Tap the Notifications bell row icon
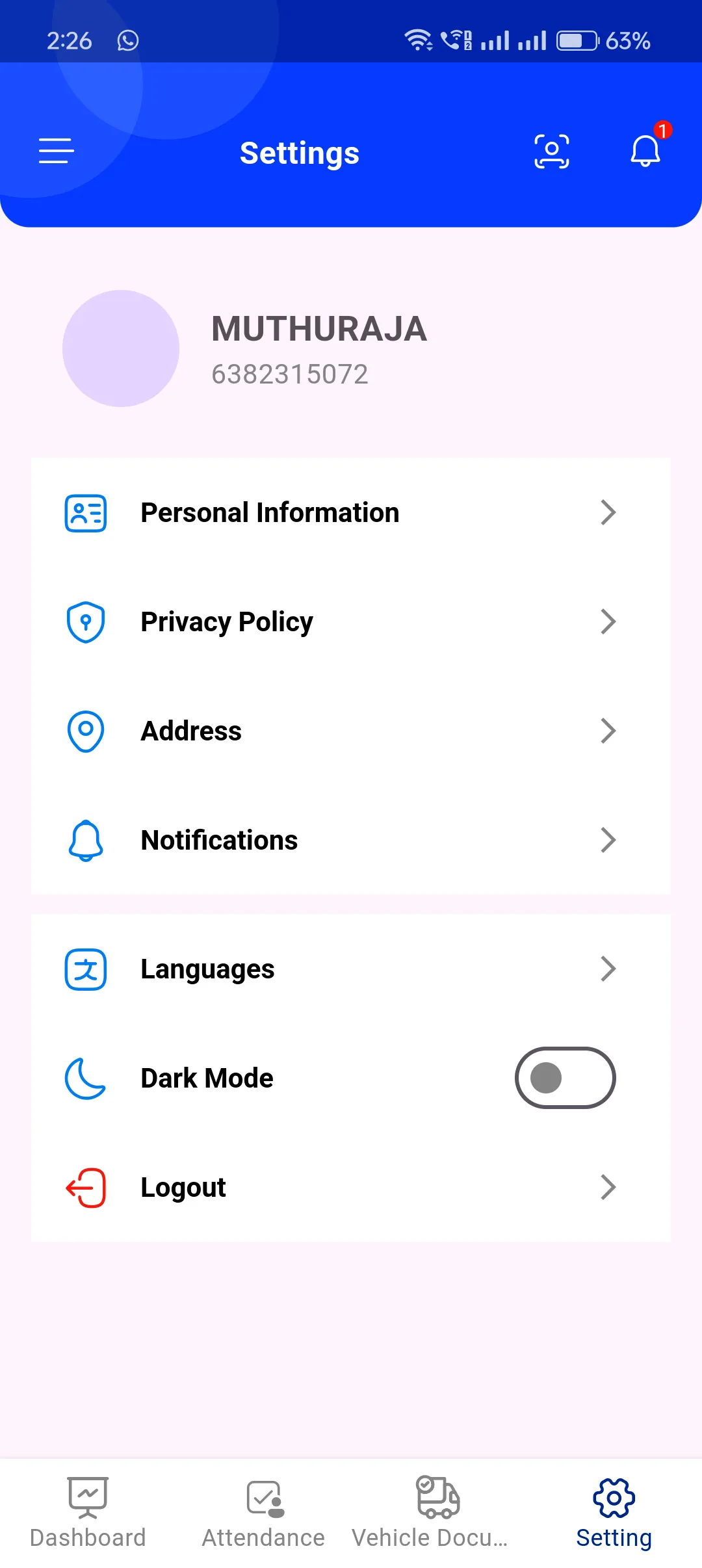Screen dimensions: 702x1568 85,839
